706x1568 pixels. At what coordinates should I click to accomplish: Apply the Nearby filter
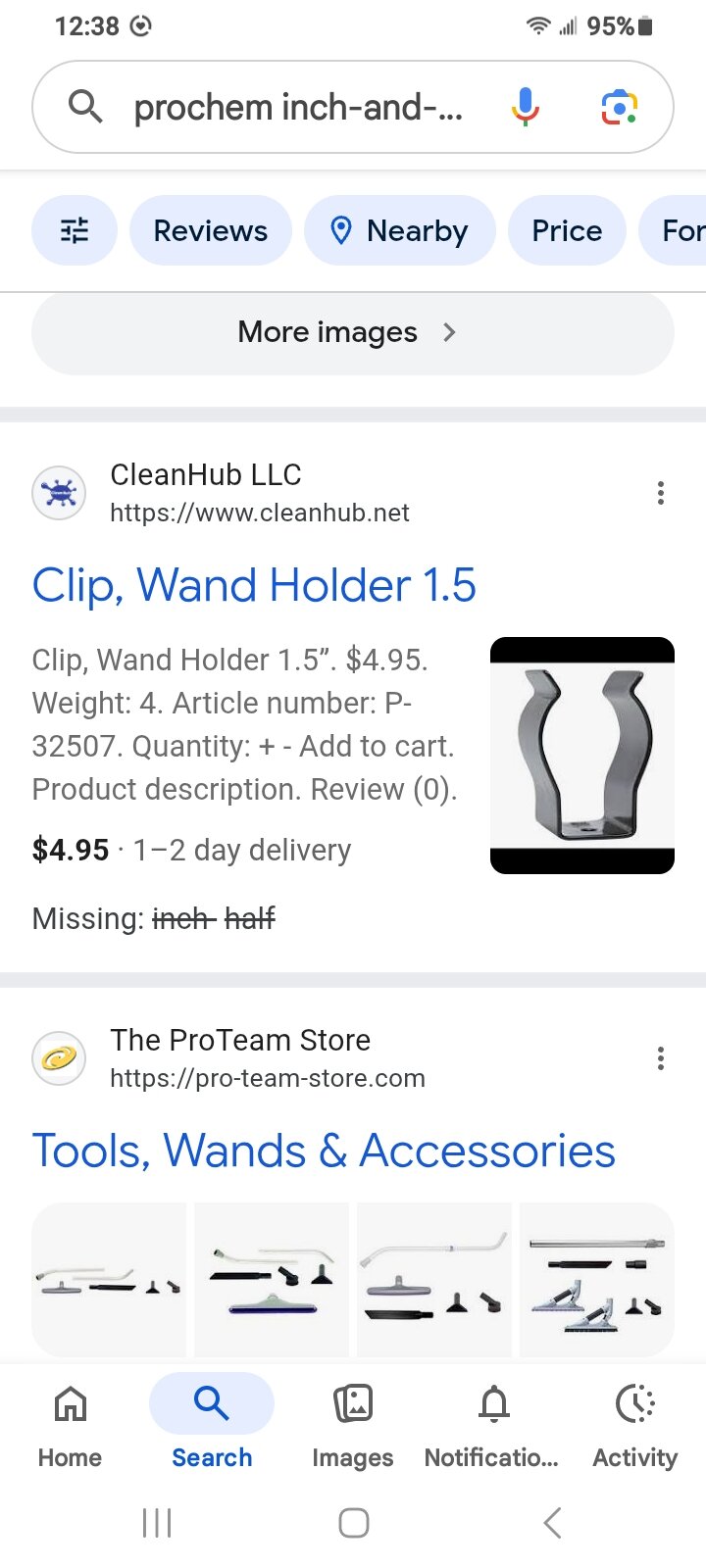pyautogui.click(x=400, y=230)
